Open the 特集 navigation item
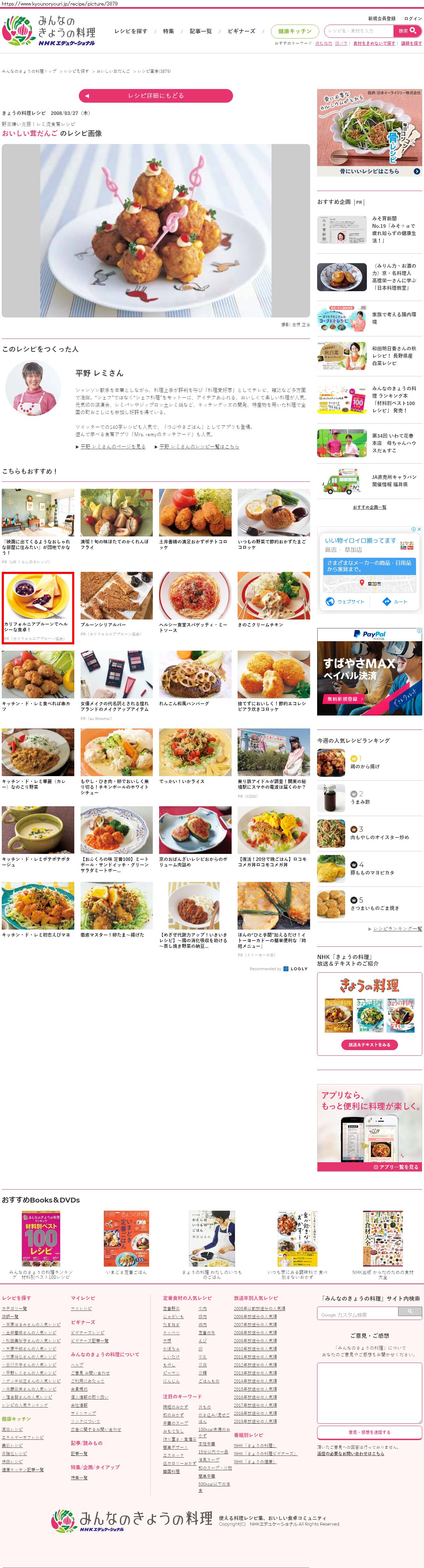 169,31
